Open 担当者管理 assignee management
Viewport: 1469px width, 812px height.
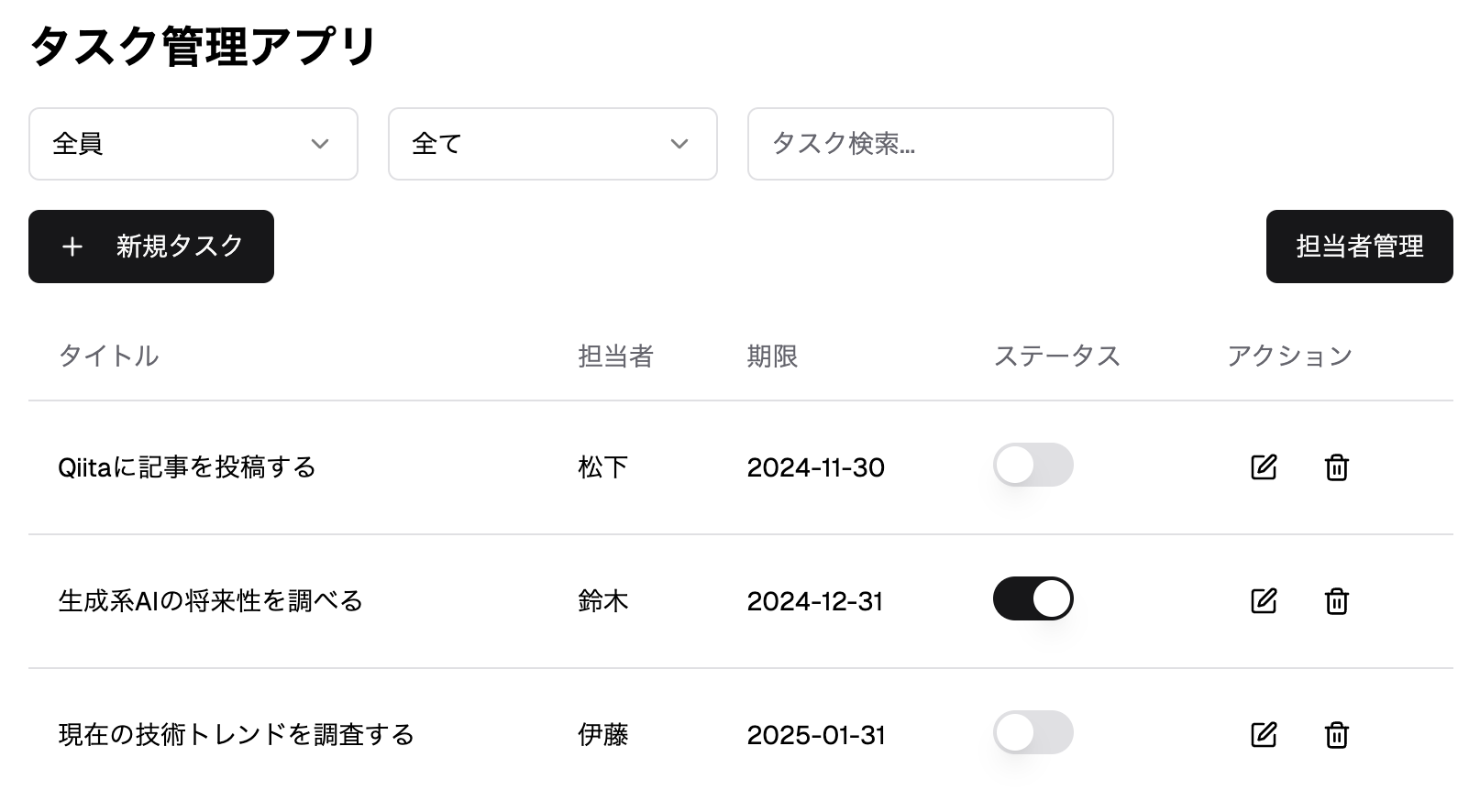(x=1359, y=247)
